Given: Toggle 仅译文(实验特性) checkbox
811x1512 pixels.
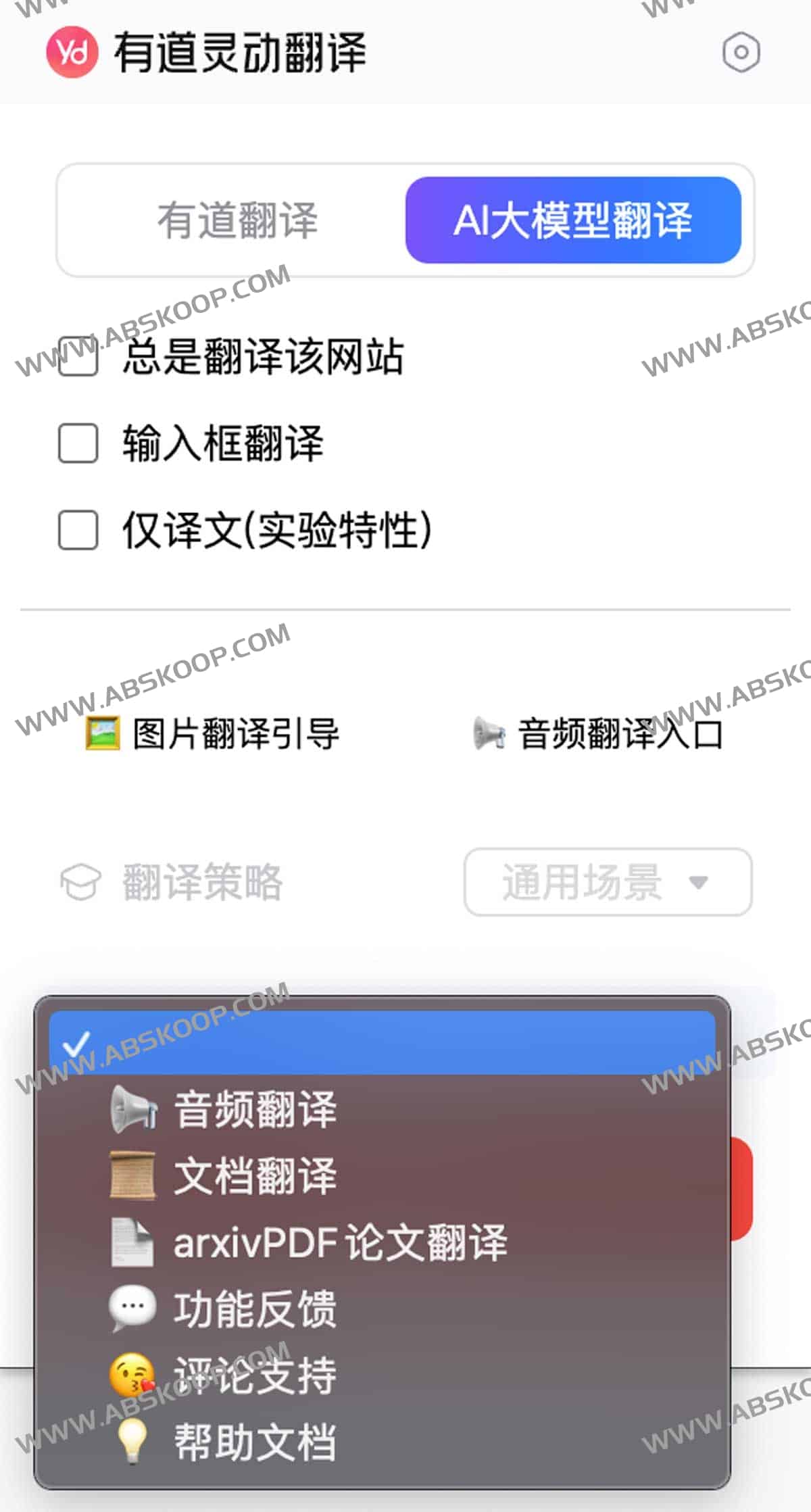Looking at the screenshot, I should pyautogui.click(x=78, y=530).
